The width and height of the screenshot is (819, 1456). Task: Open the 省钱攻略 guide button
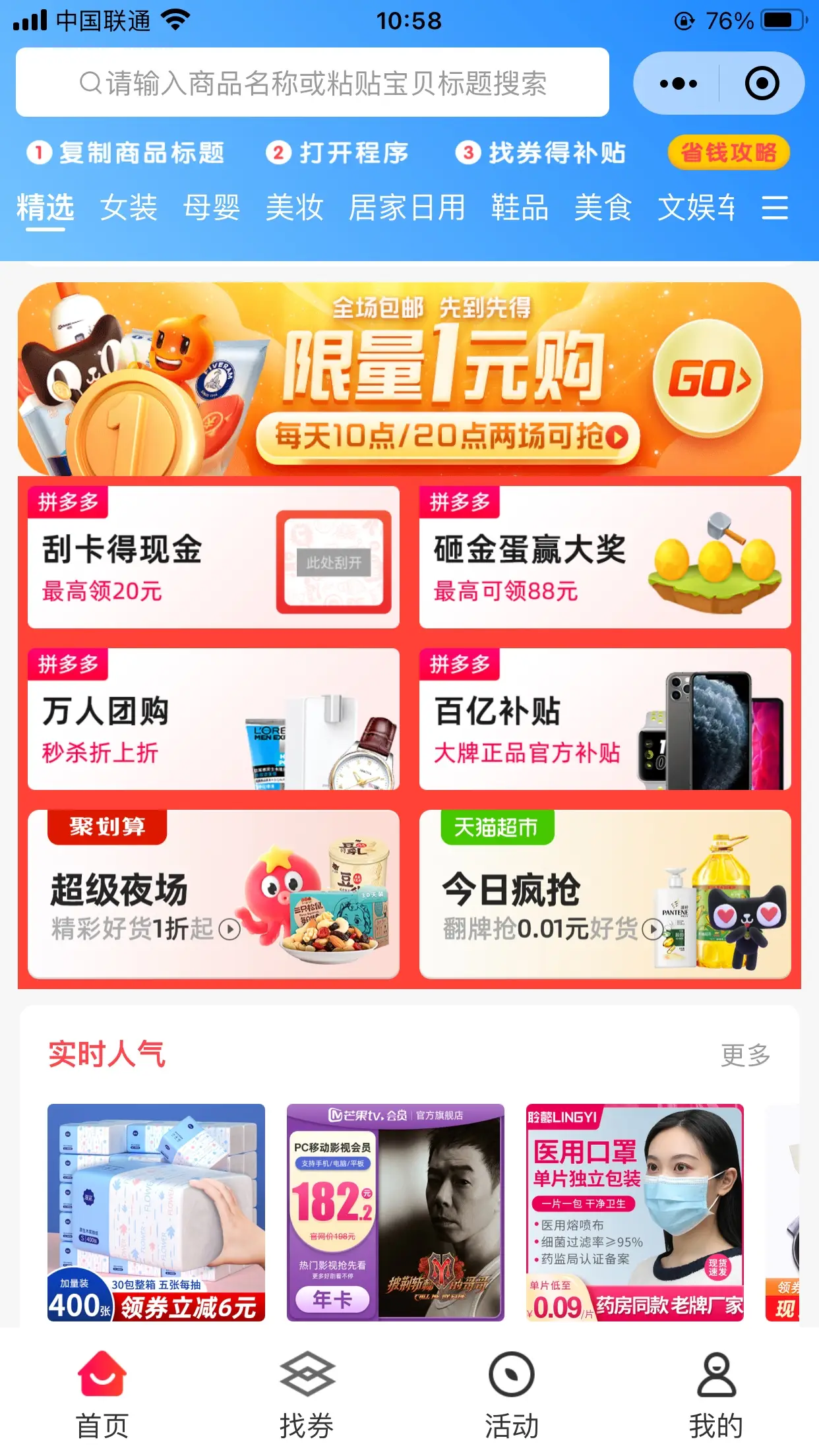[x=728, y=153]
